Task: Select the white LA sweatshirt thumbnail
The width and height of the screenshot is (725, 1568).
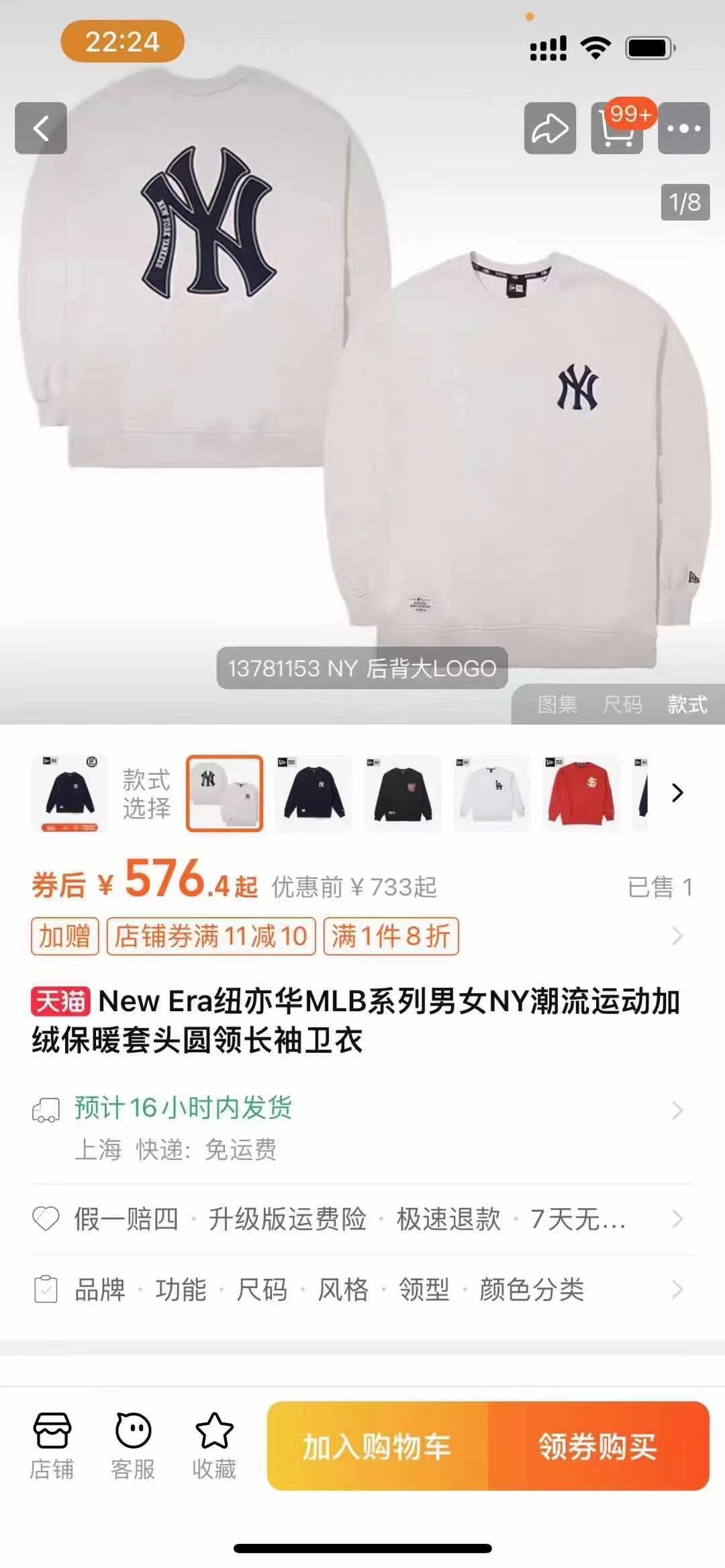Action: tap(492, 793)
